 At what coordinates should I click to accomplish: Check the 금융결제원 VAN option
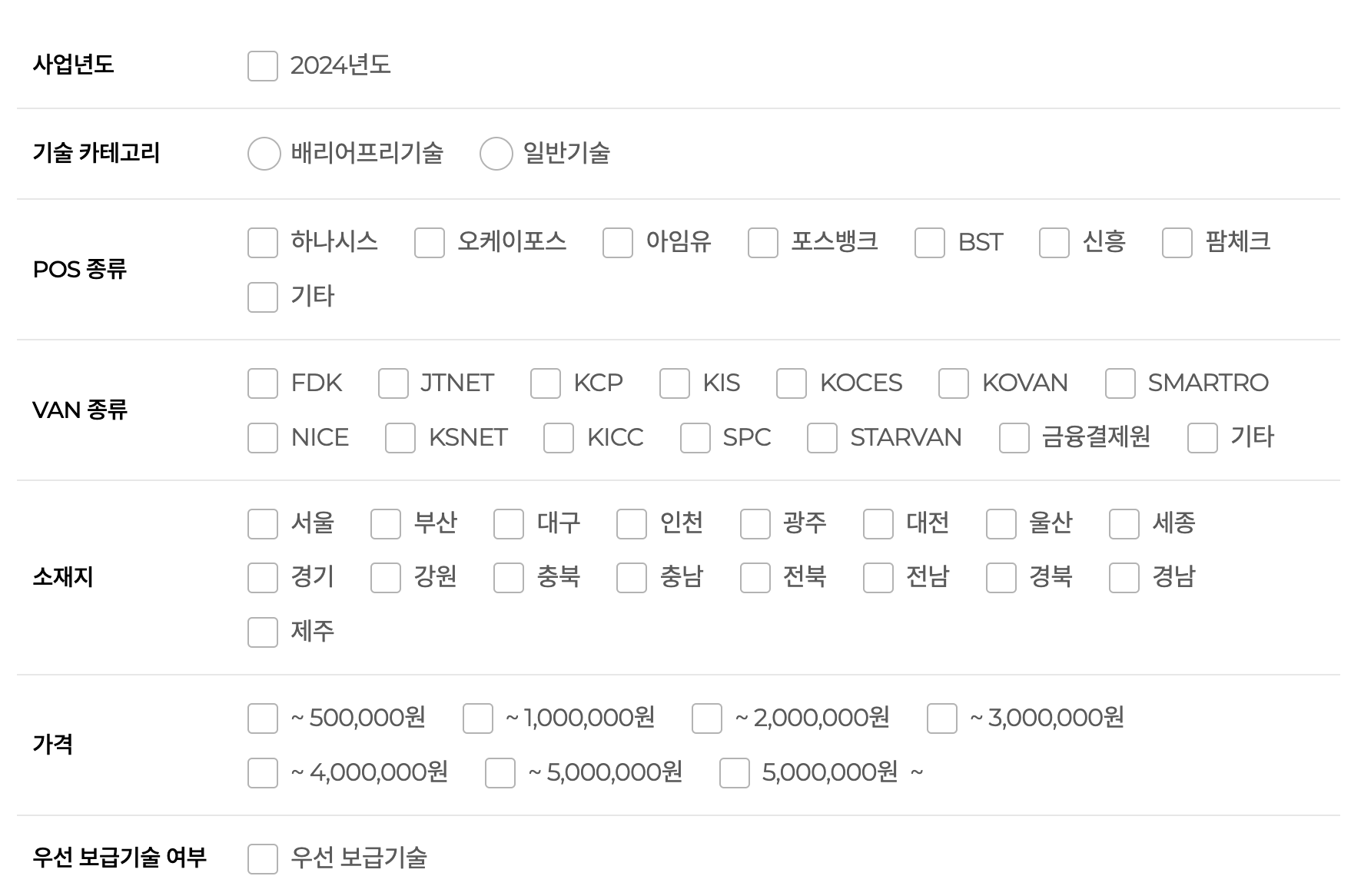pyautogui.click(x=1014, y=438)
